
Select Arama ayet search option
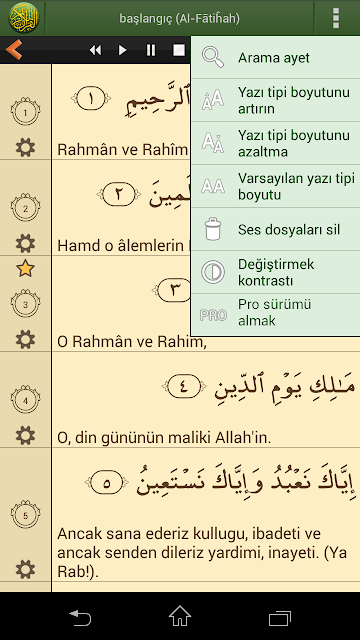276,58
